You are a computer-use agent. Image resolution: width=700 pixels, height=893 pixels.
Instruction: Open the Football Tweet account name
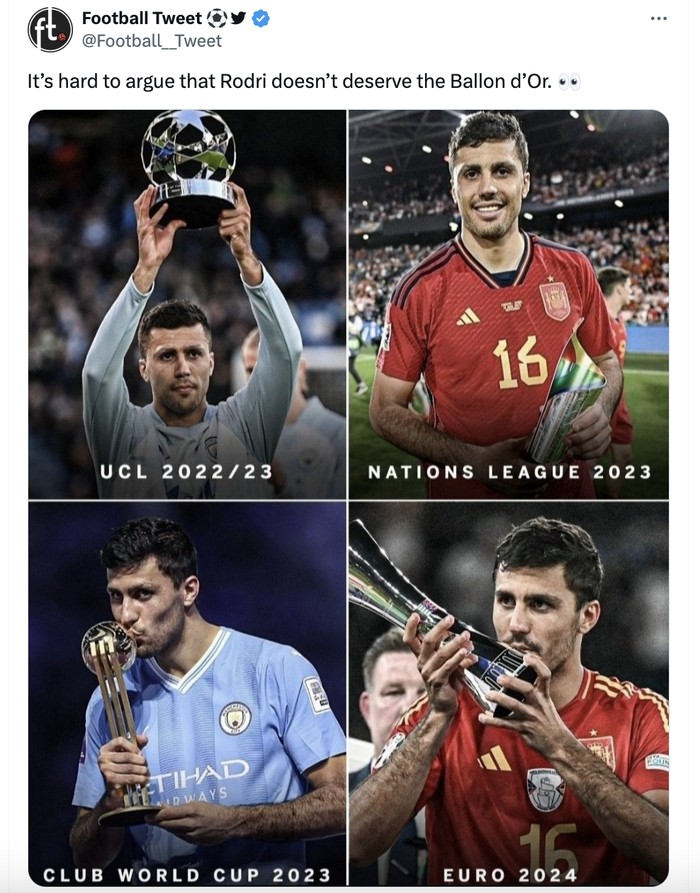(141, 18)
